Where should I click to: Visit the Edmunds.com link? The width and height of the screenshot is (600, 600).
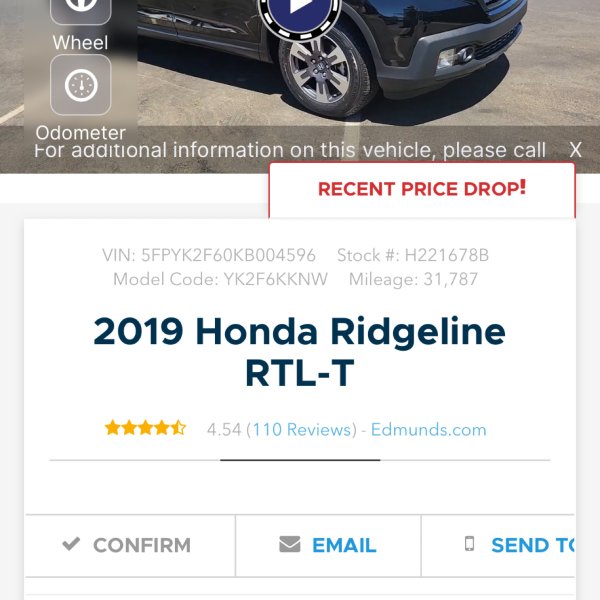[428, 430]
